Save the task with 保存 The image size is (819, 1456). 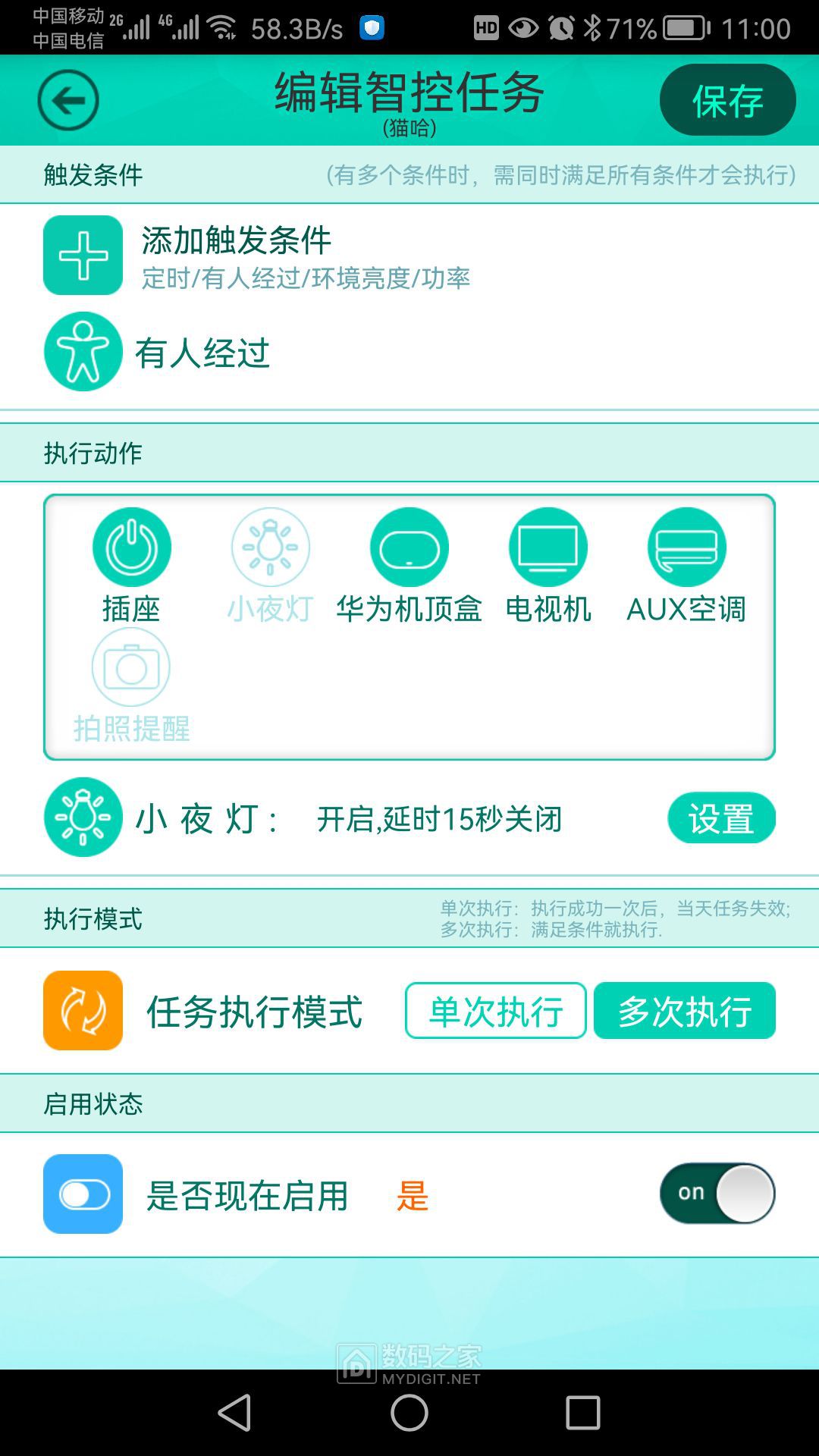[x=727, y=100]
